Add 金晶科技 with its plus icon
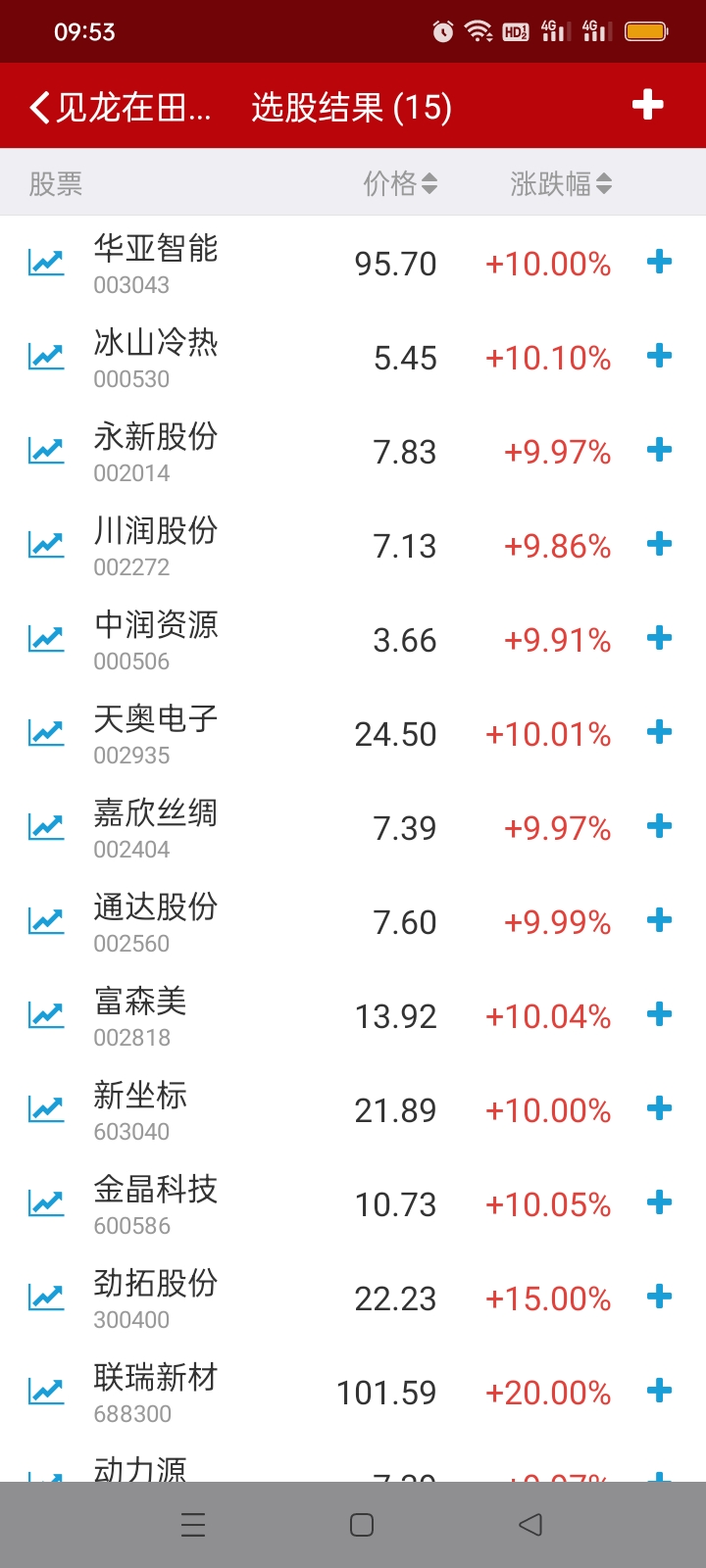Screen dimensions: 706x1568 click(660, 1202)
